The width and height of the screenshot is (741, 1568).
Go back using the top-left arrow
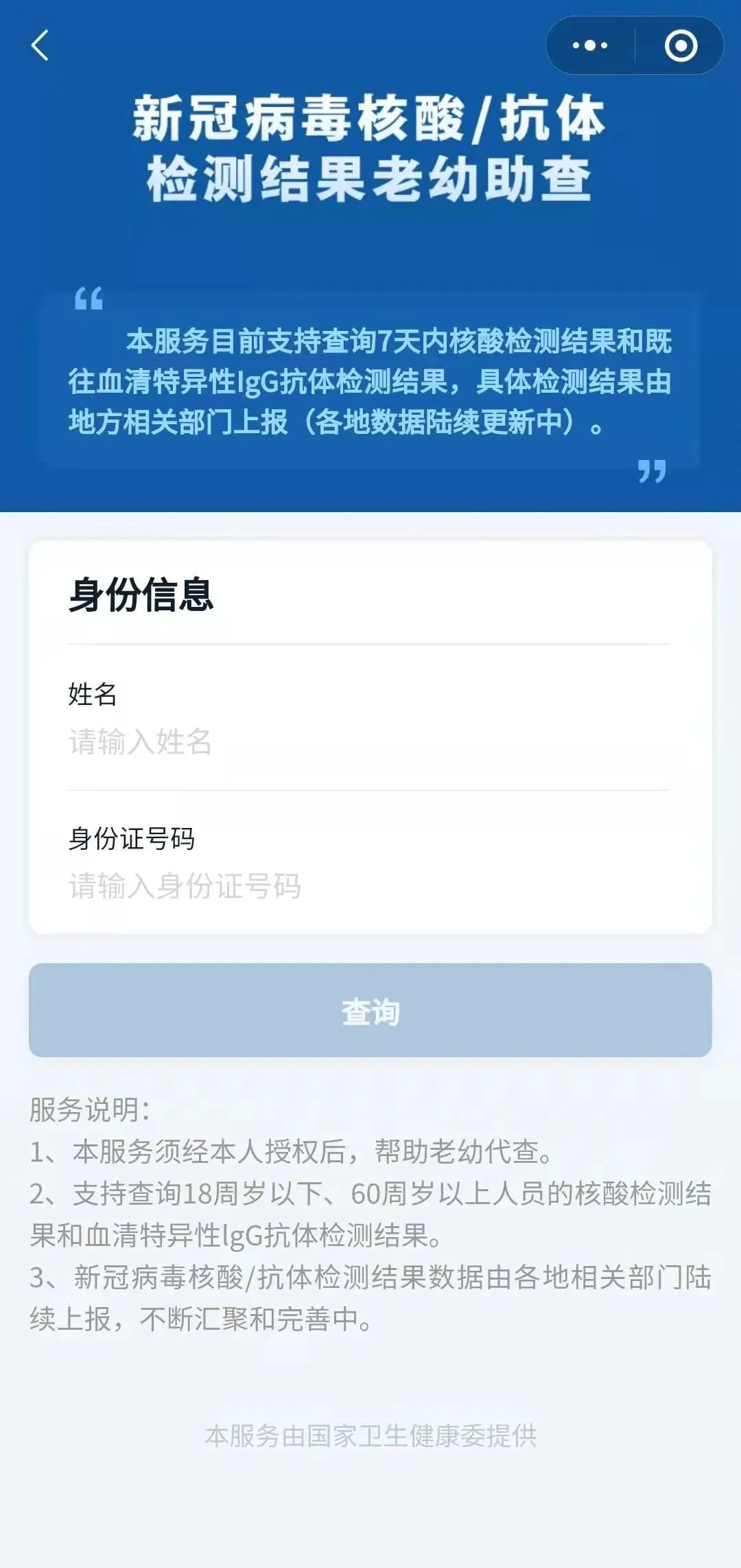click(40, 45)
